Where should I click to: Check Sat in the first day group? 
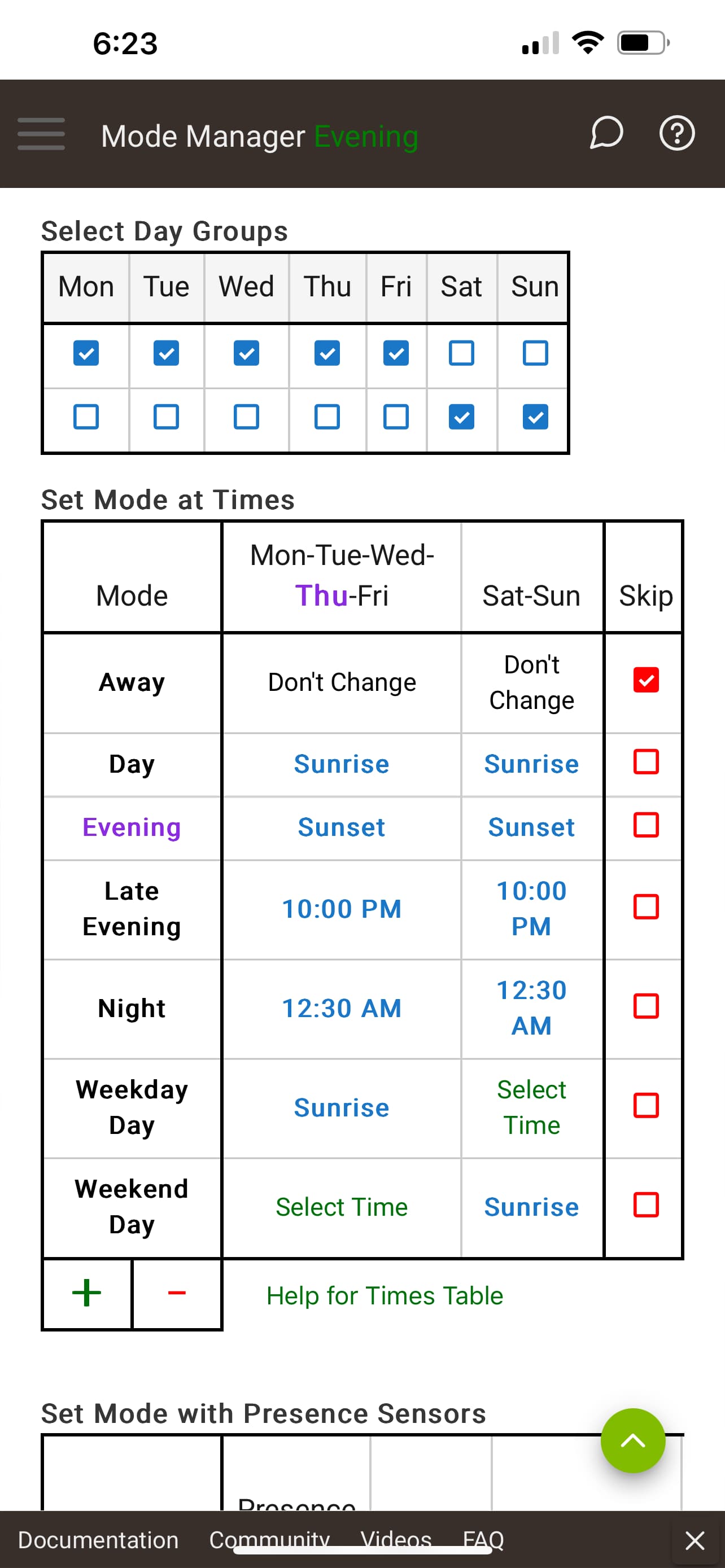[x=461, y=353]
